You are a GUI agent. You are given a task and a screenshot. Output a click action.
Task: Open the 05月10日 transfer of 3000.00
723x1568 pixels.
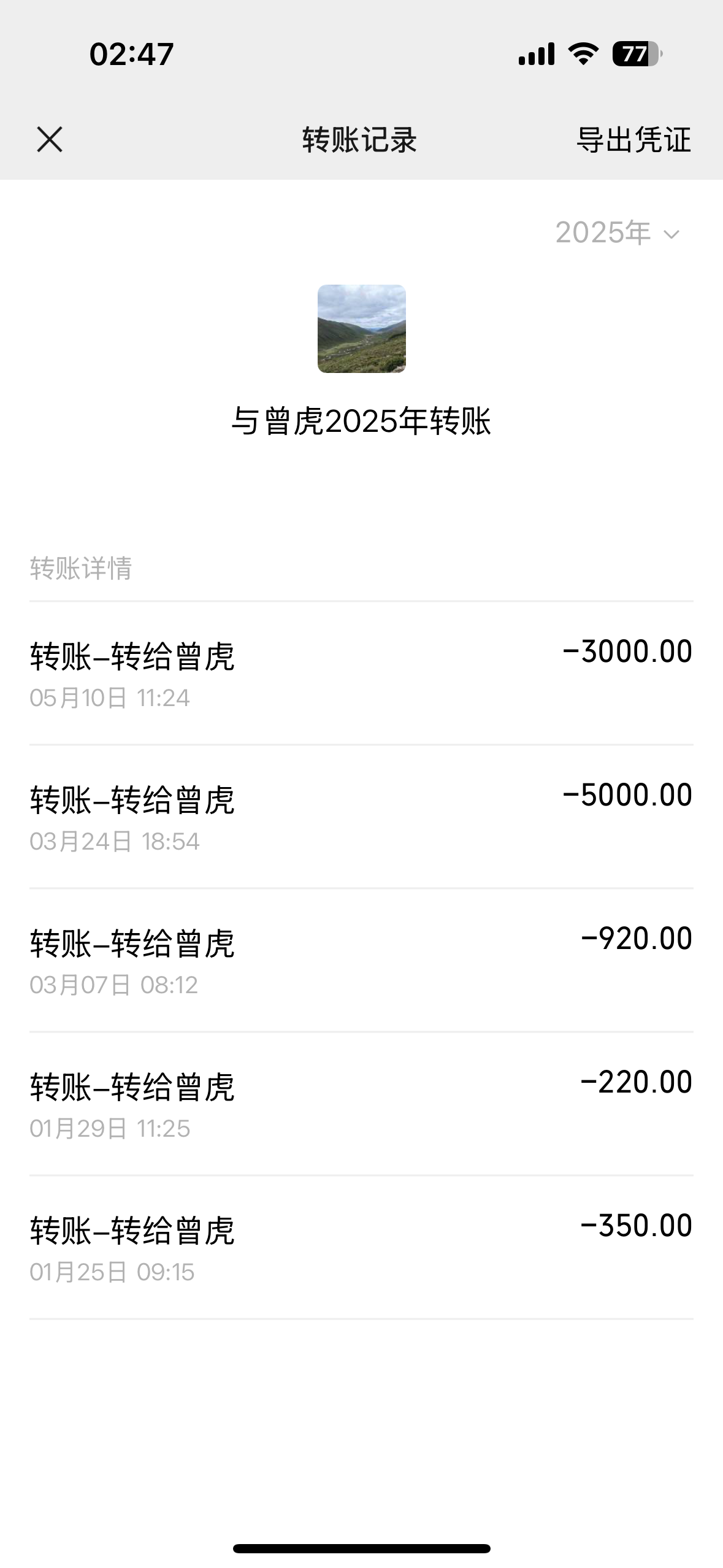(x=361, y=673)
